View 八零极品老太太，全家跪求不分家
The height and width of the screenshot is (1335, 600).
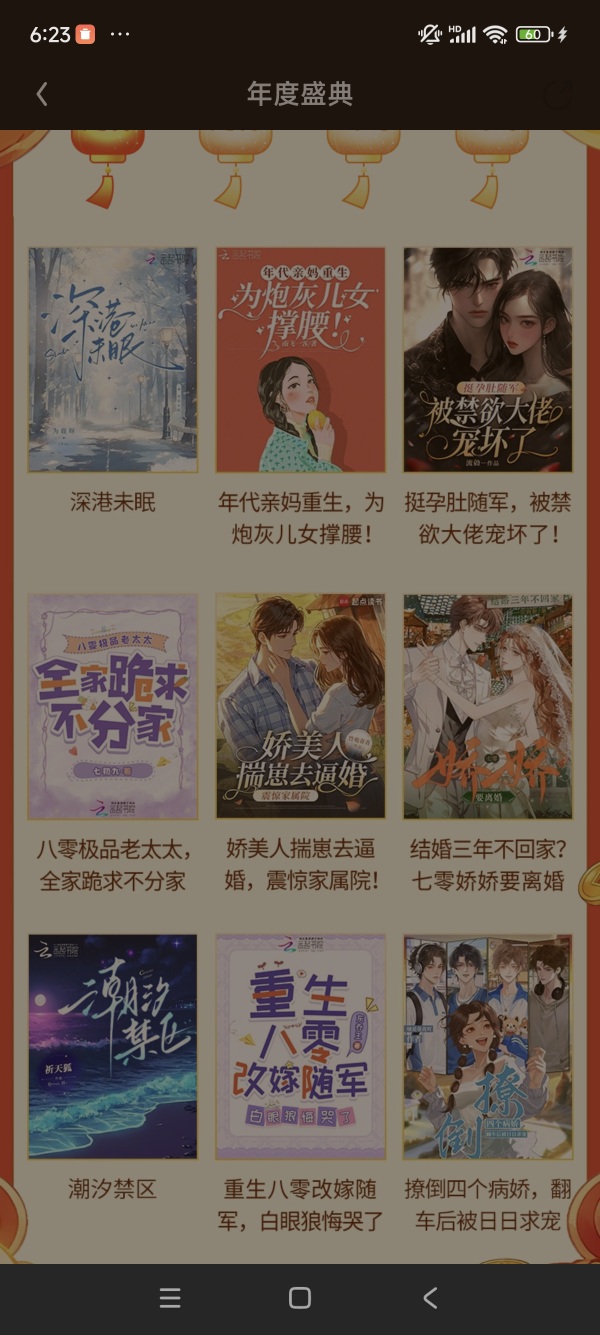point(113,707)
